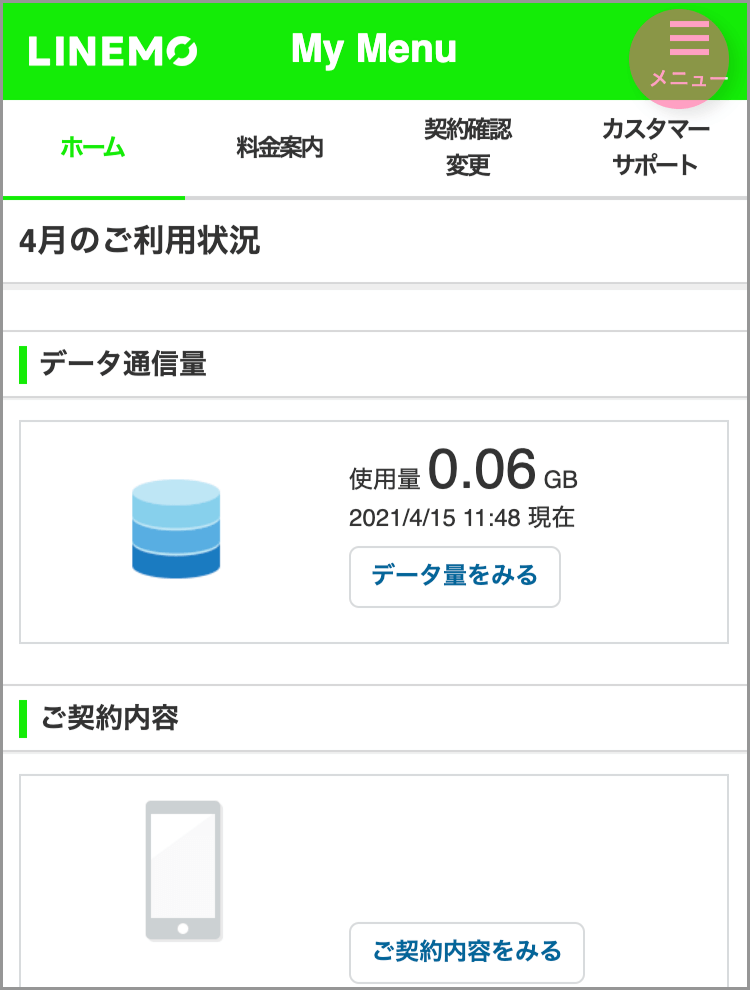Screen dimensions: 750x990
Task: Switch to the ホーム tab
Action: click(x=93, y=149)
